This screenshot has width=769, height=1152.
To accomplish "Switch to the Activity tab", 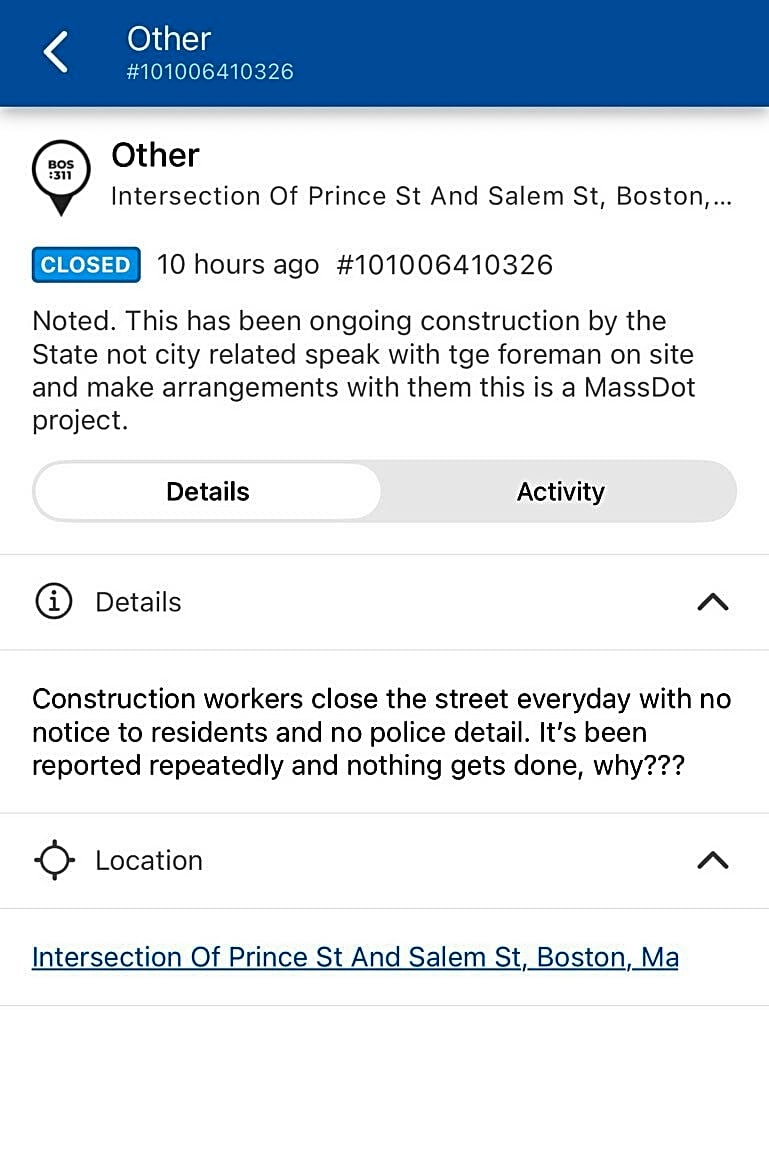I will 560,491.
